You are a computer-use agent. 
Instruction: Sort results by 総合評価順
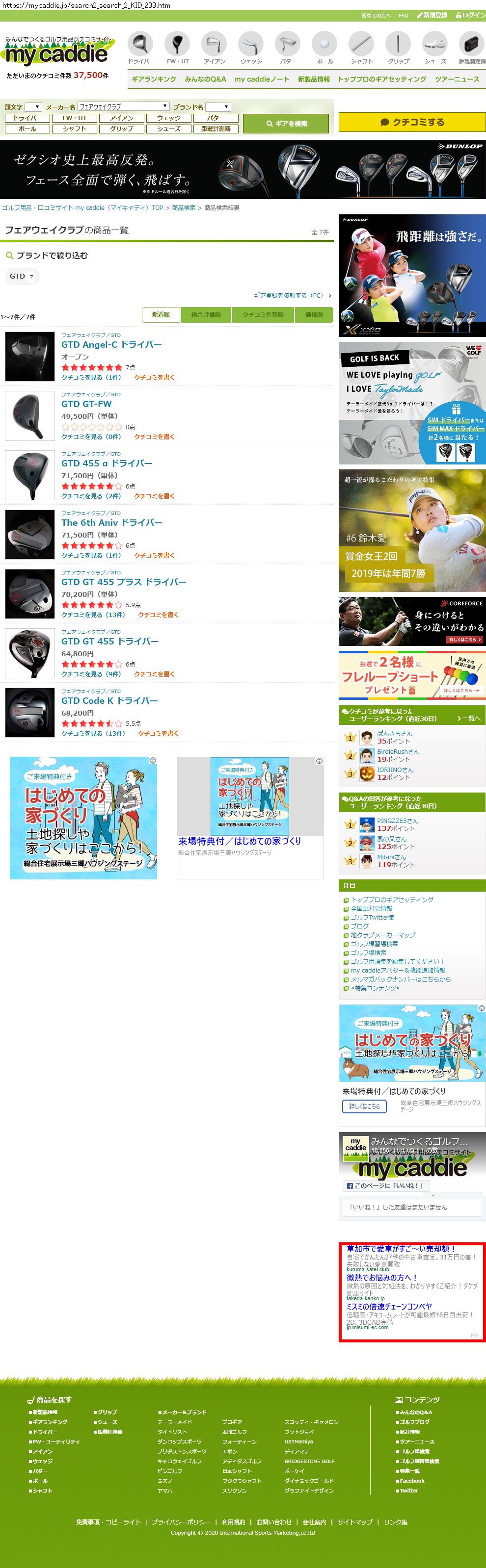[x=206, y=315]
